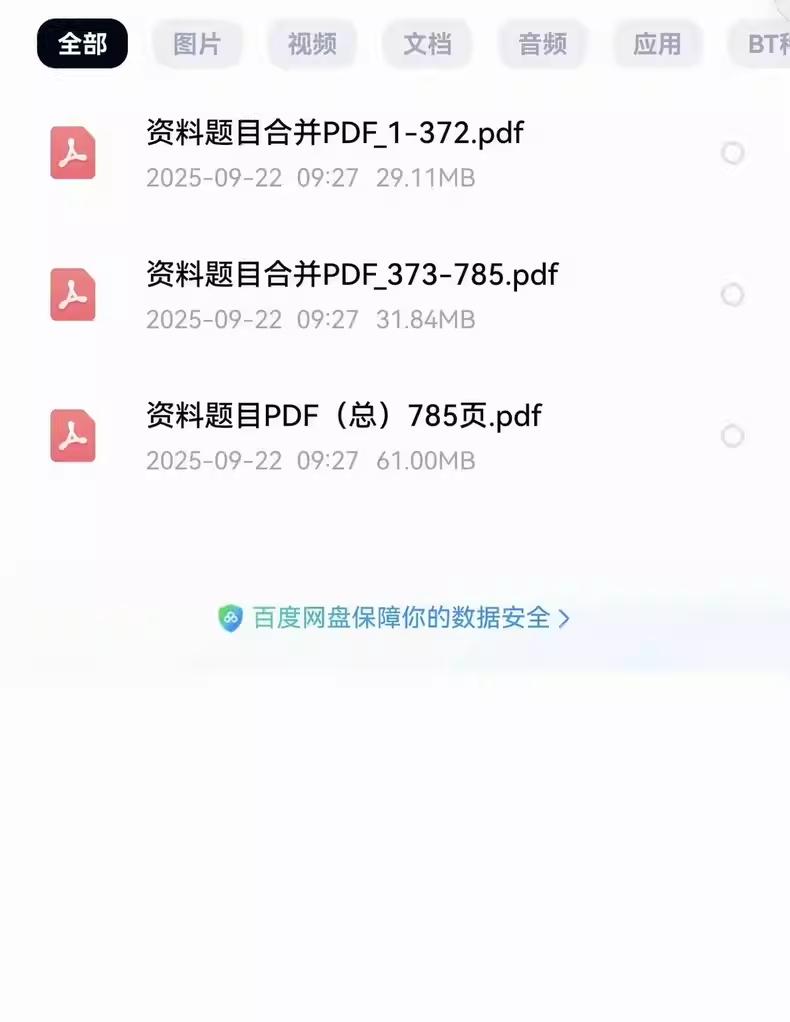Select the checkbox for 资料题目合并PDF_1-372.pdf
Image resolution: width=790 pixels, height=1022 pixels.
coord(733,153)
